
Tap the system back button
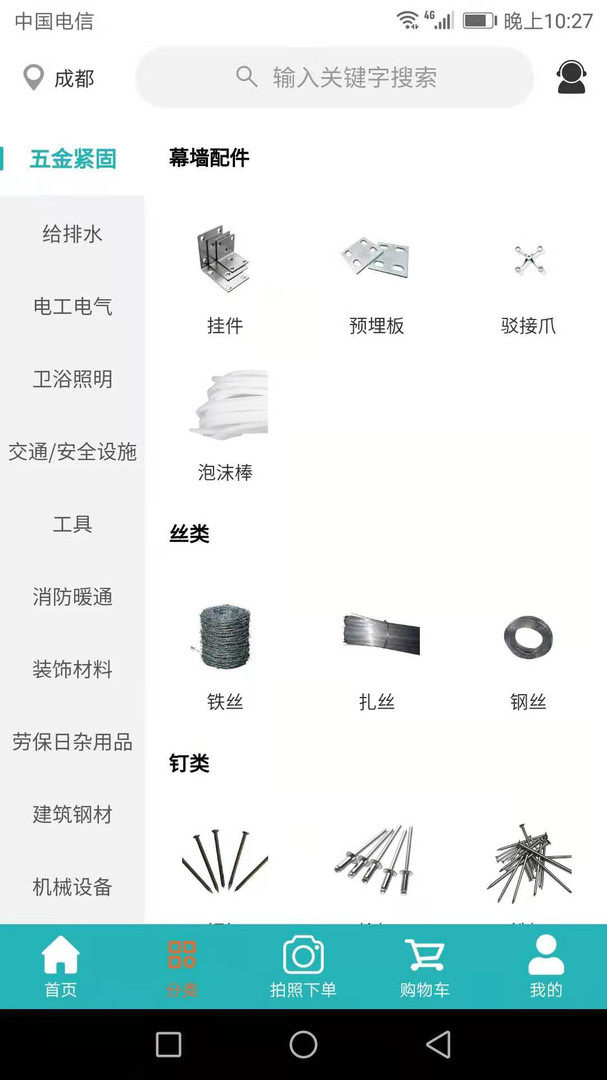(438, 1045)
